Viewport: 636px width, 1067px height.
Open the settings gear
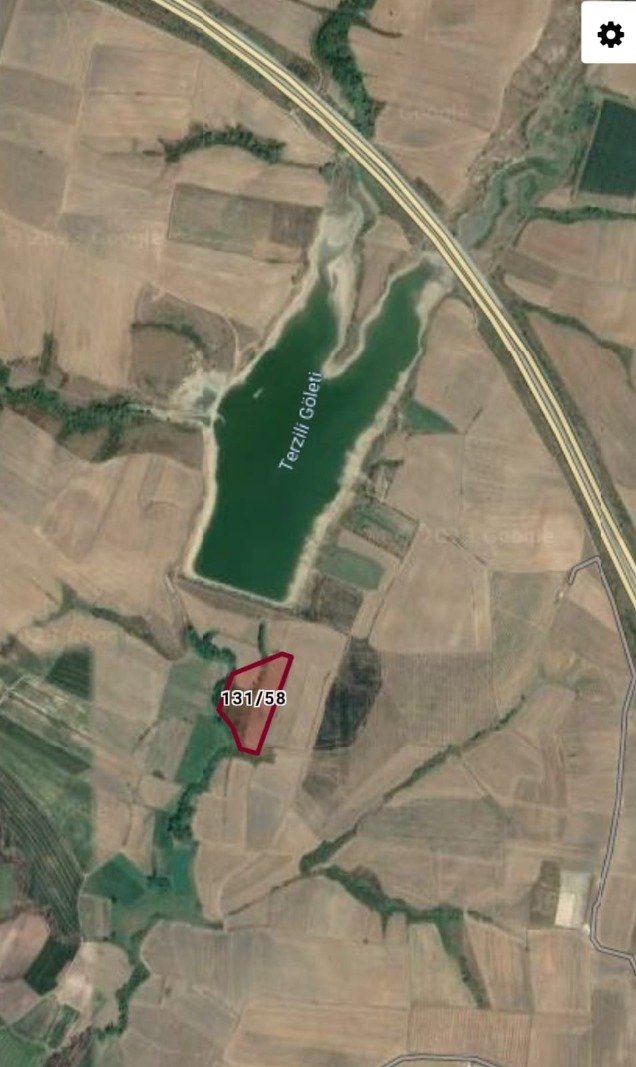[609, 33]
